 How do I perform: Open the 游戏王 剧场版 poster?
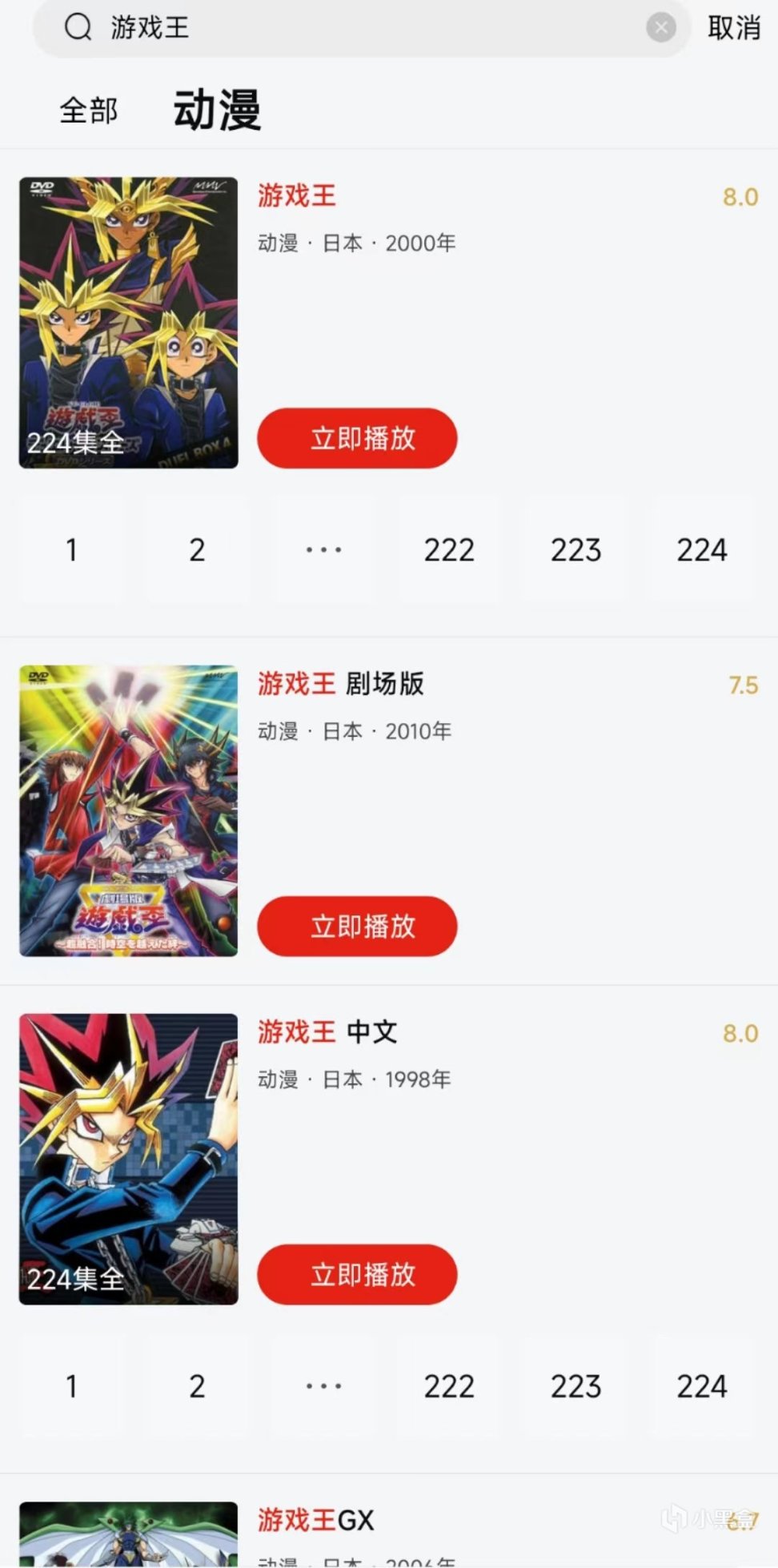[x=129, y=810]
